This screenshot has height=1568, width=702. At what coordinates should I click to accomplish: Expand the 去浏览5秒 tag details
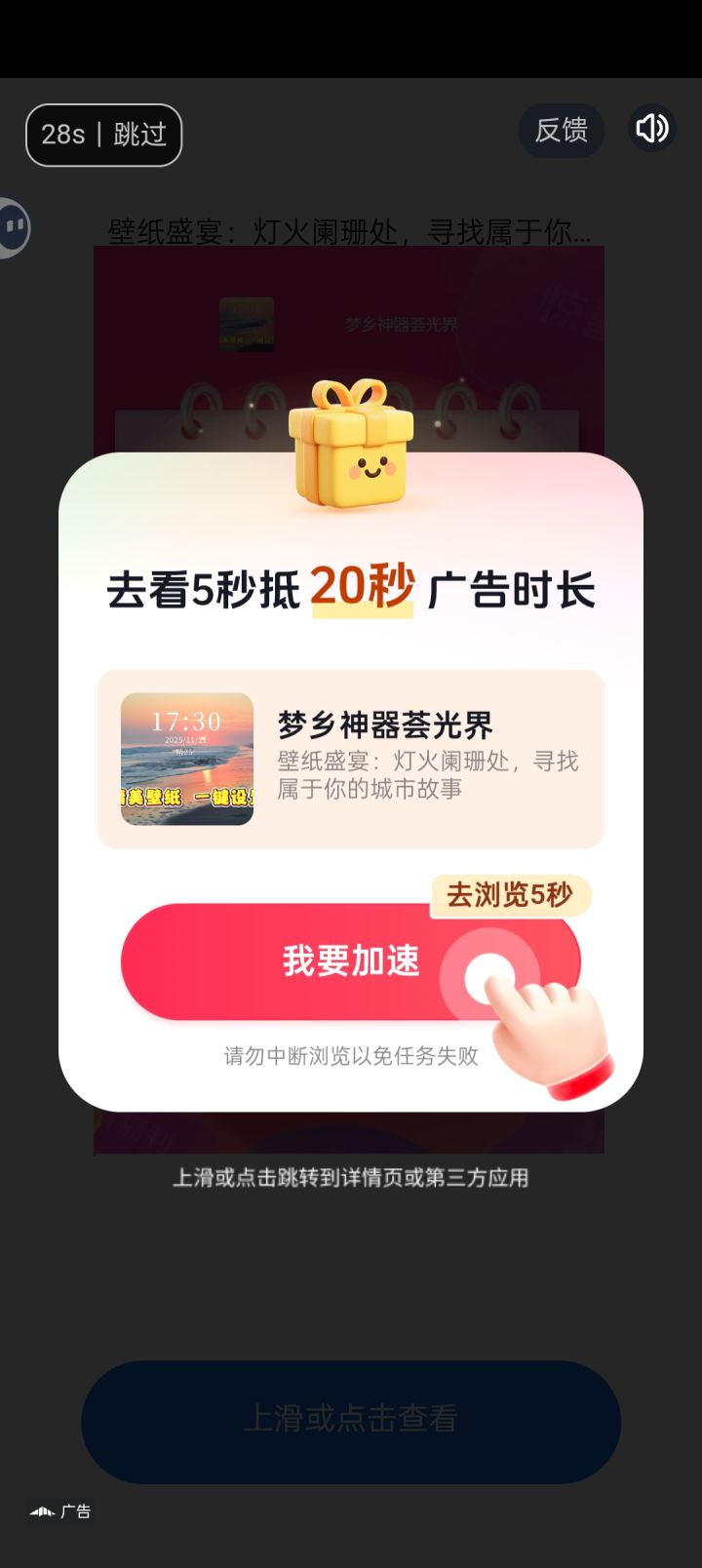[x=511, y=893]
